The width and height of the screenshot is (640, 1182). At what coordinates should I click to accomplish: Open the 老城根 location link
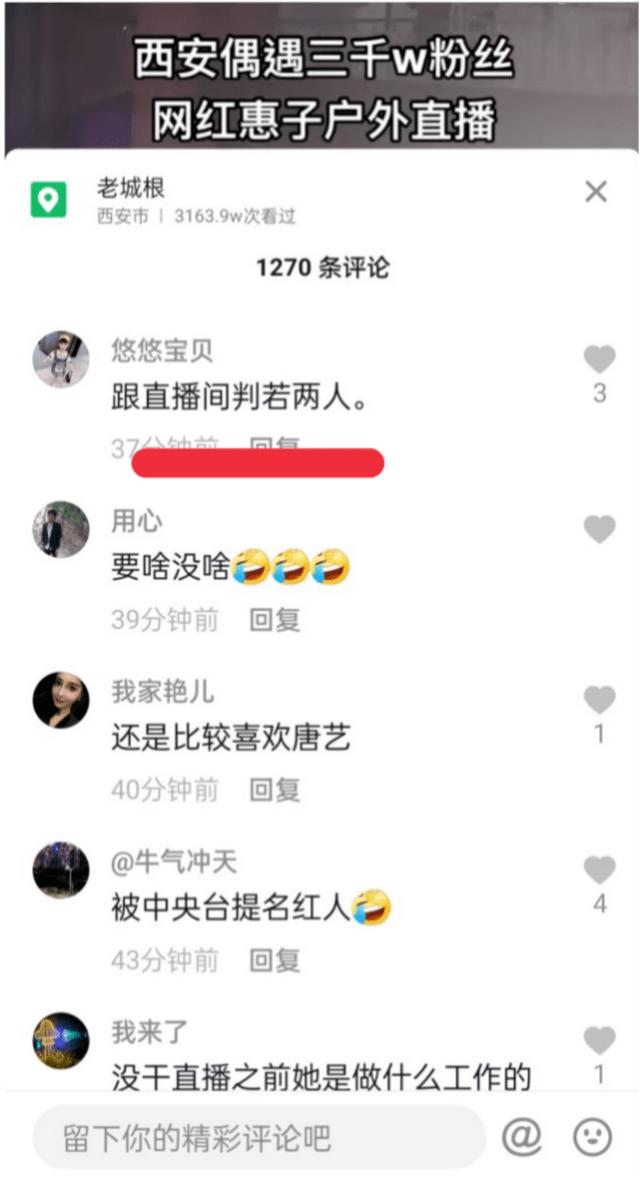[x=130, y=188]
